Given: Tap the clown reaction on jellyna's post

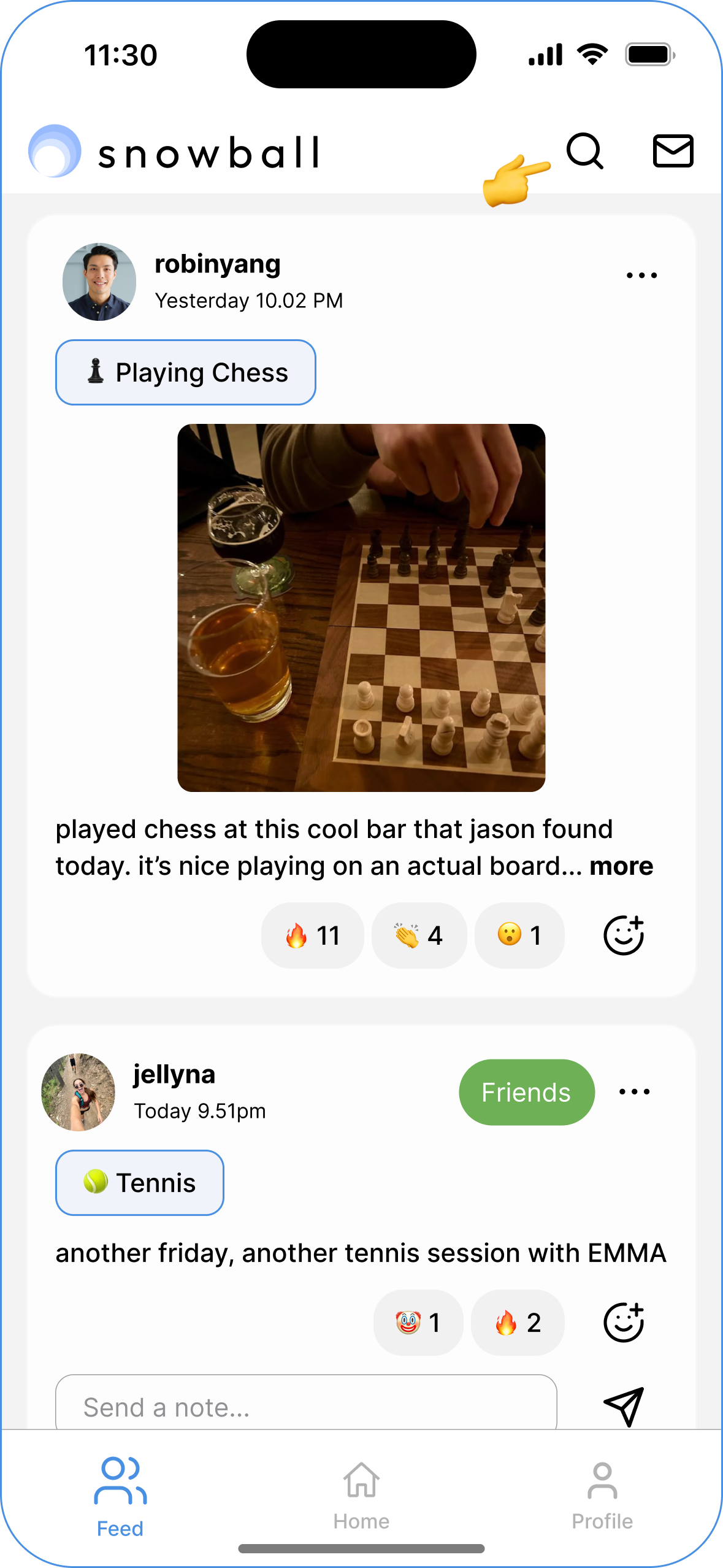Looking at the screenshot, I should [418, 1323].
